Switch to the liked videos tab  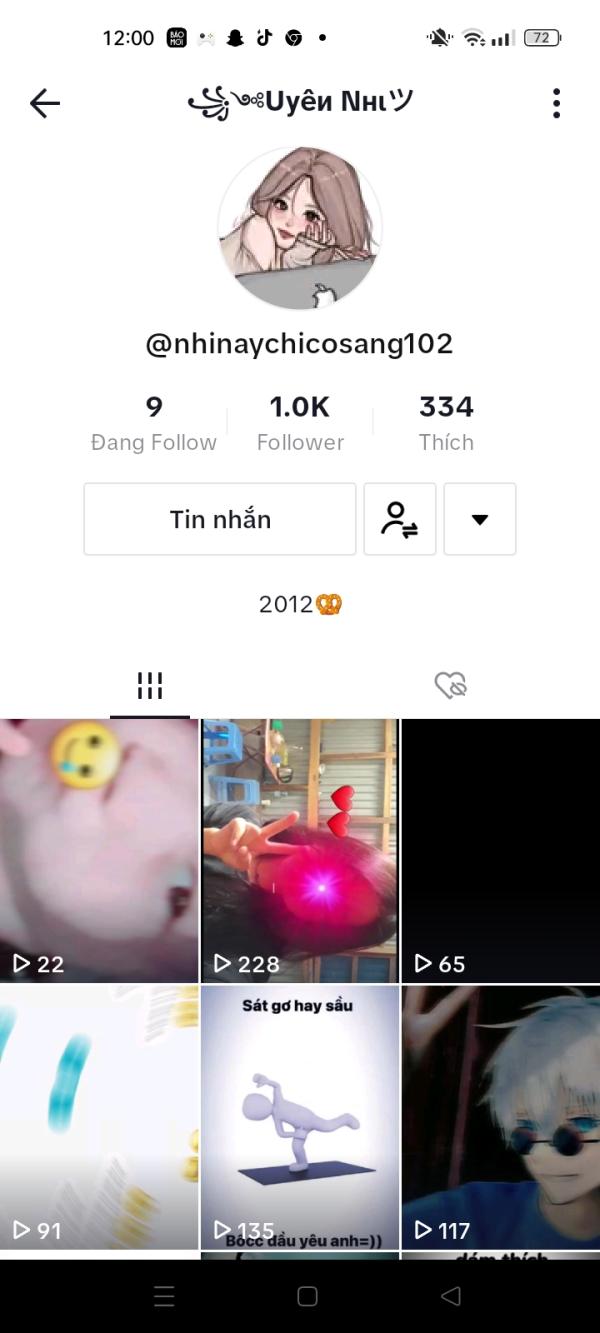(x=451, y=686)
